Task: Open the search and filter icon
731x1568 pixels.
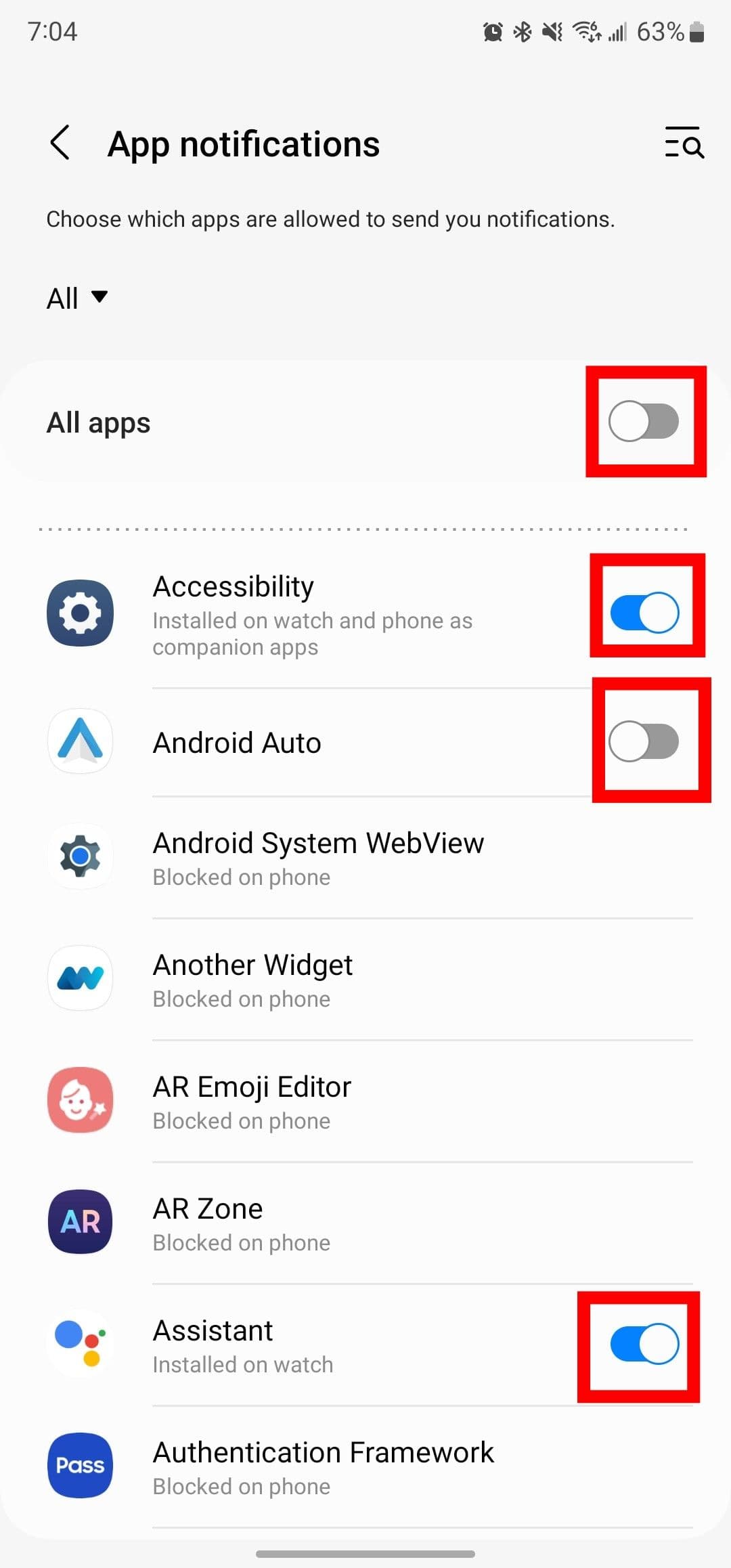Action: tap(684, 143)
